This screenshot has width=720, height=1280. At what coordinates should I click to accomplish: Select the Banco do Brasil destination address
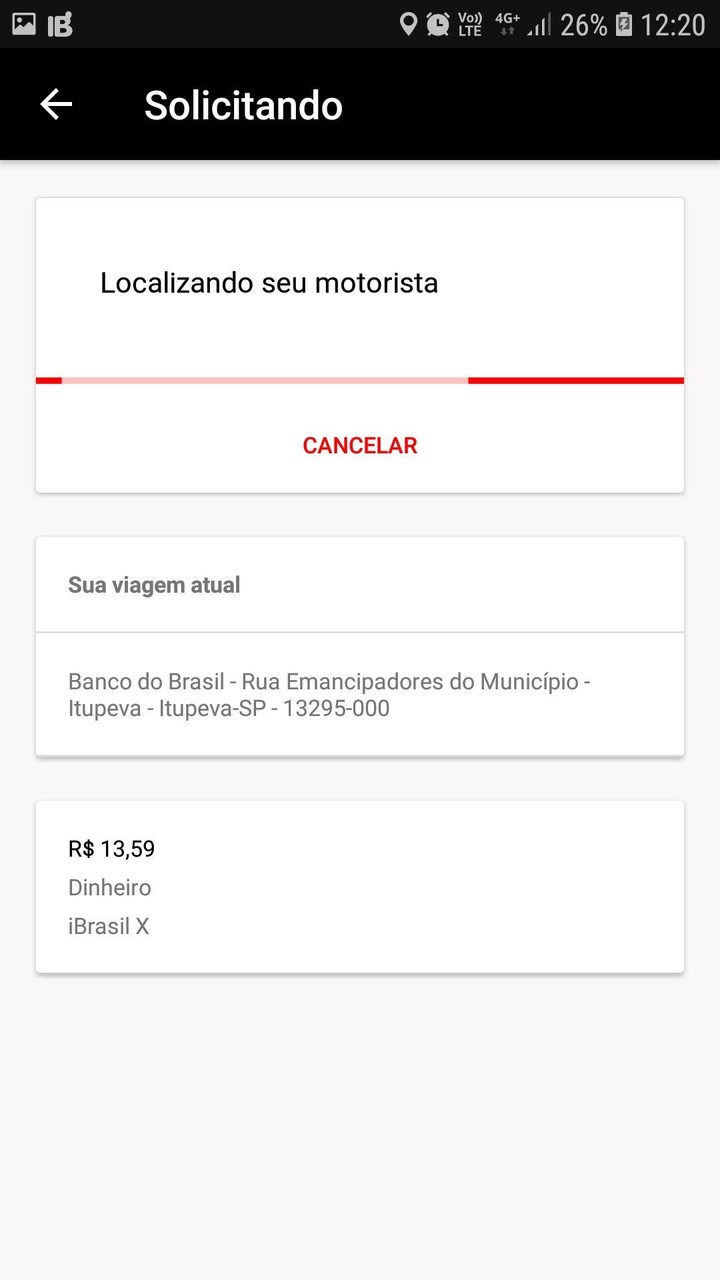[329, 694]
